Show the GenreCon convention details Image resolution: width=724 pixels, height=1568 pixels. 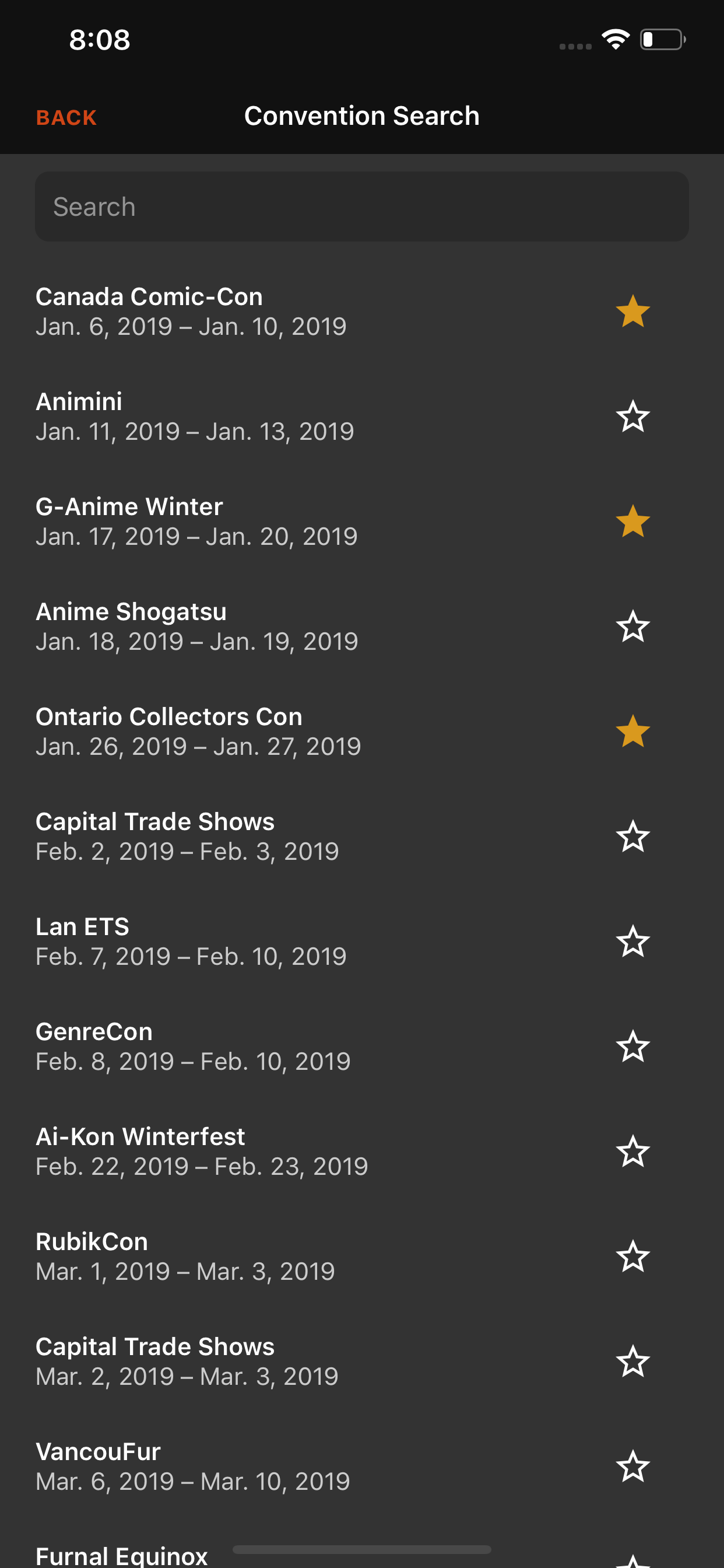point(243,1046)
